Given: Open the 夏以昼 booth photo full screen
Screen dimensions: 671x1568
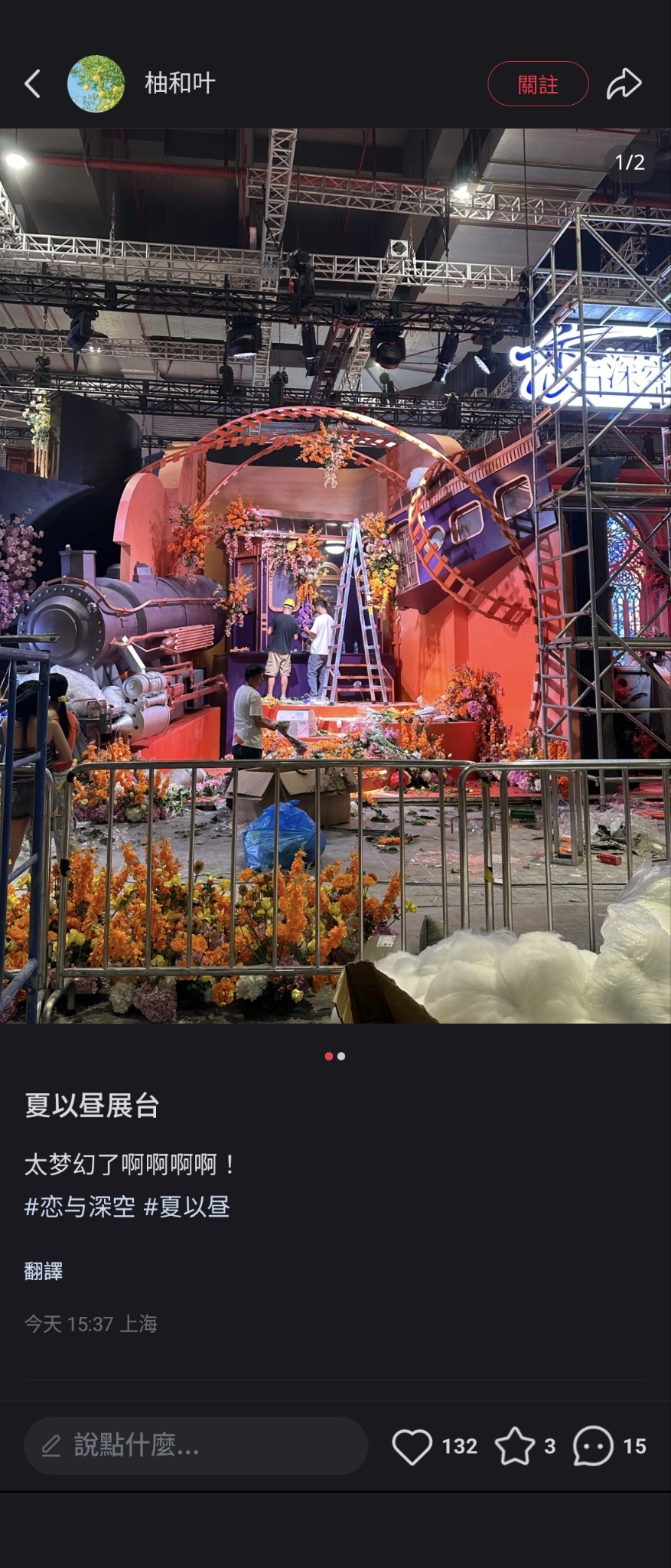Looking at the screenshot, I should [x=335, y=574].
